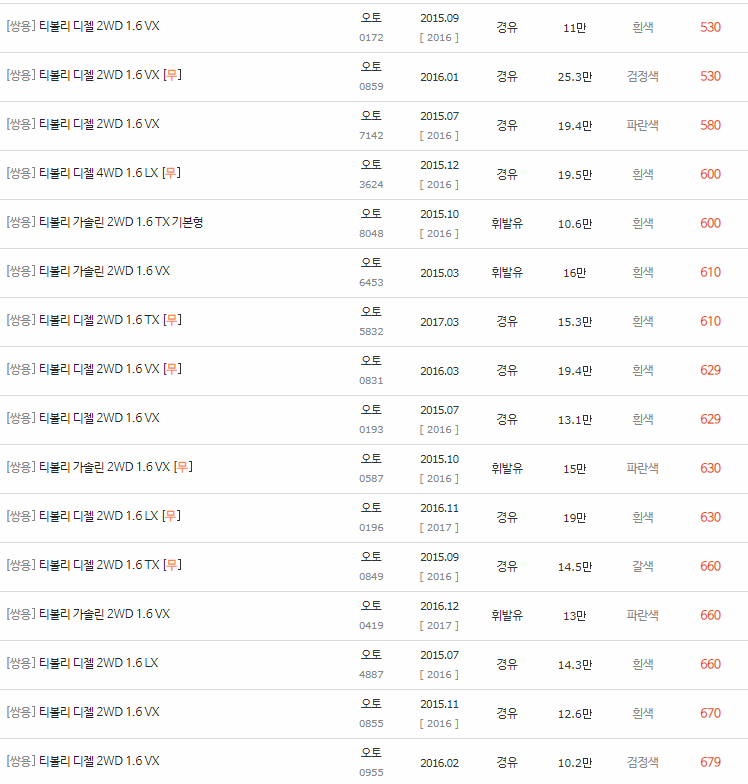
Task: Click the 파란색 color label on the 580 listing
Action: (x=643, y=125)
